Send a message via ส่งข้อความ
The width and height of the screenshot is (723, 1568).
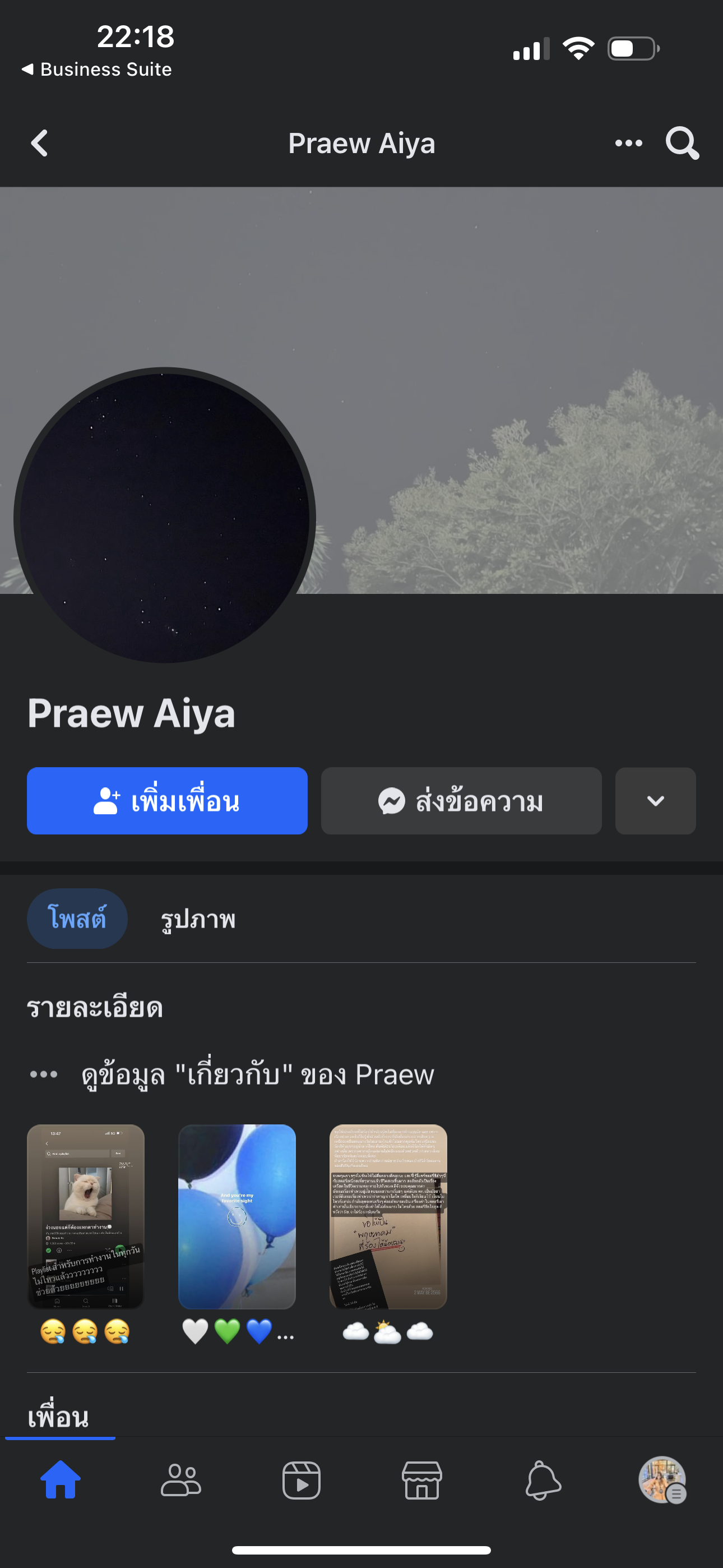[461, 801]
